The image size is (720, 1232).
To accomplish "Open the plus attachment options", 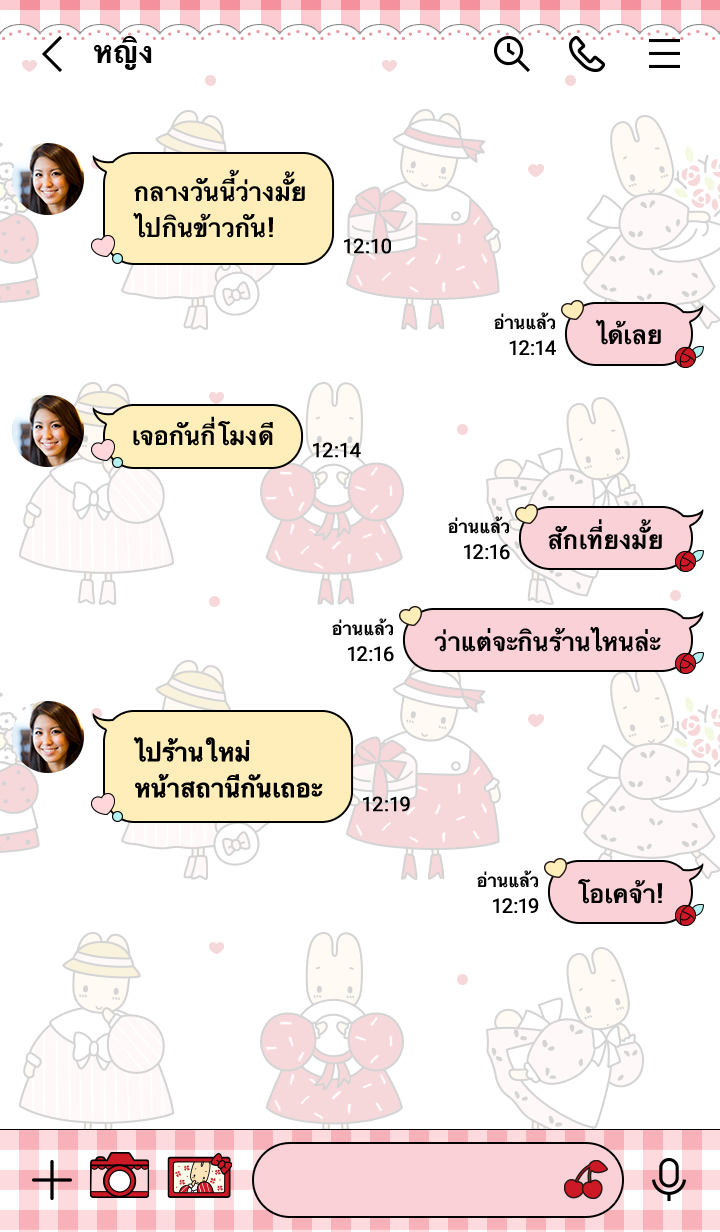I will (52, 1181).
